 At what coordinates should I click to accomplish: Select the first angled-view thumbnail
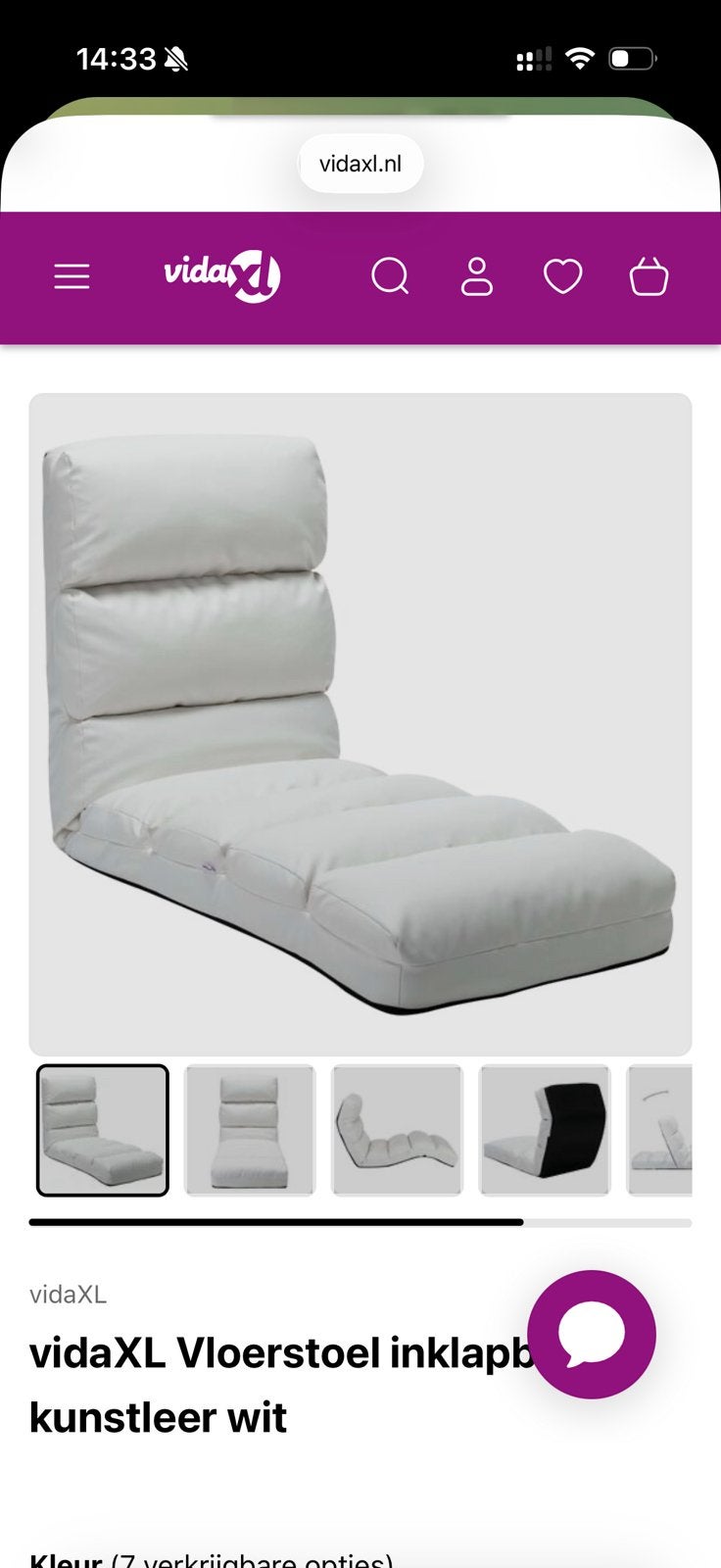(x=103, y=1130)
